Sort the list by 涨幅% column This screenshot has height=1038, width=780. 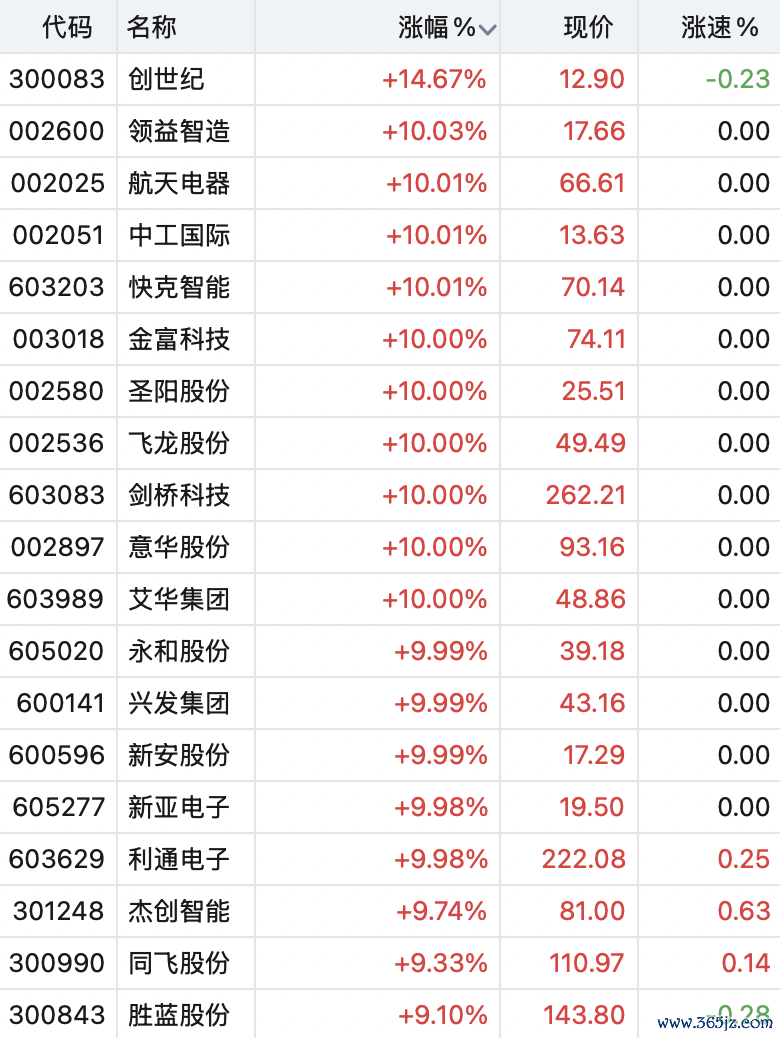pos(447,27)
